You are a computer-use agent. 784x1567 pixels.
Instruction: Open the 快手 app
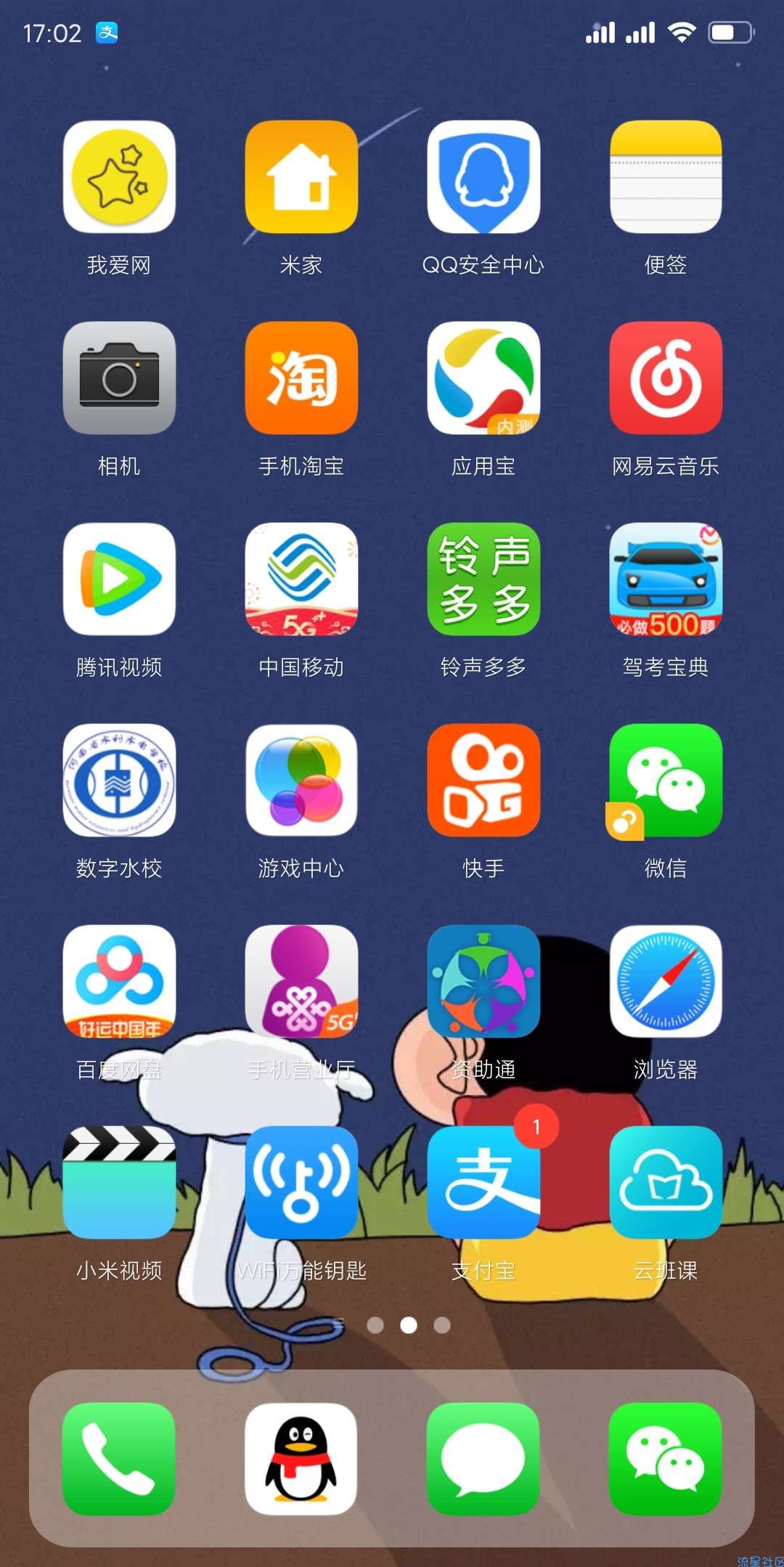(483, 780)
